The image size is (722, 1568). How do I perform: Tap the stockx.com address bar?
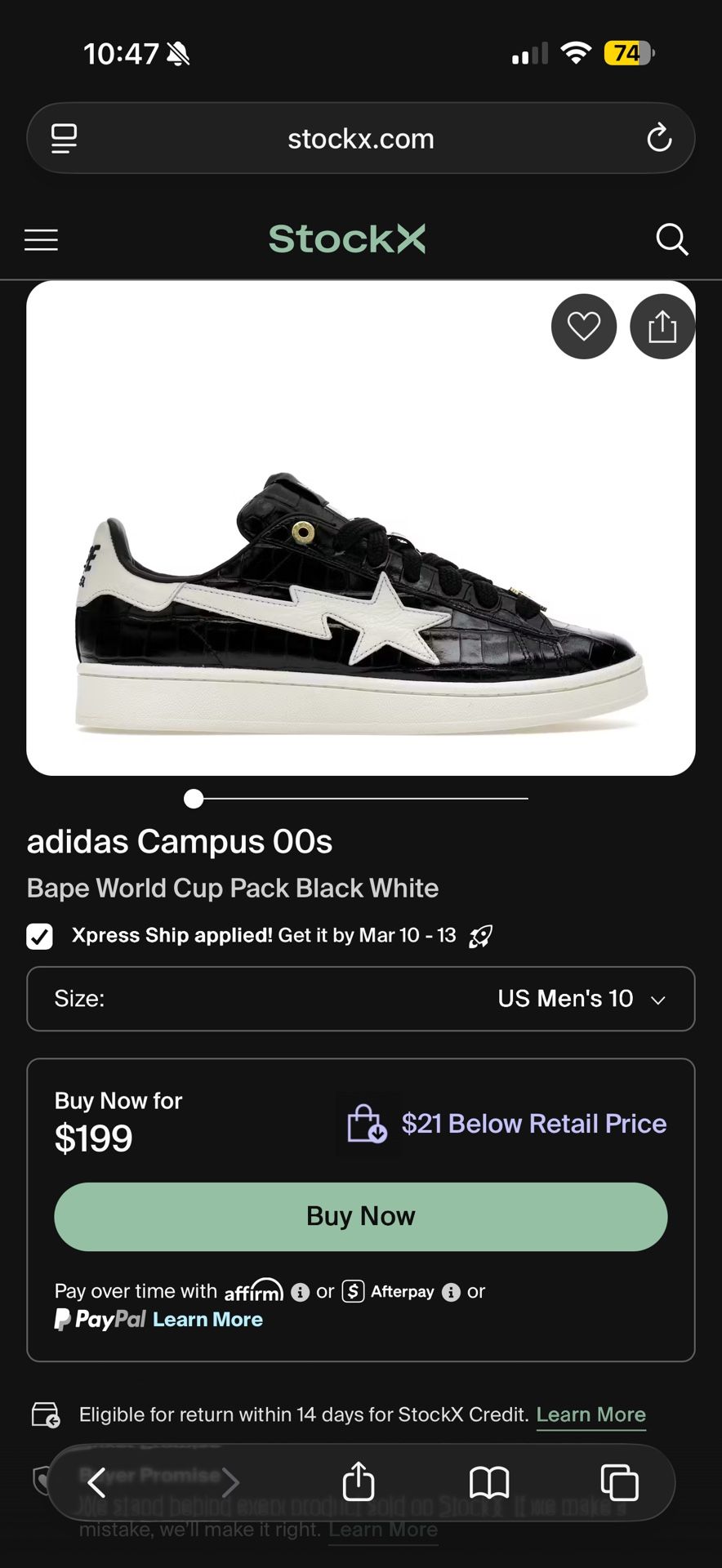click(360, 138)
